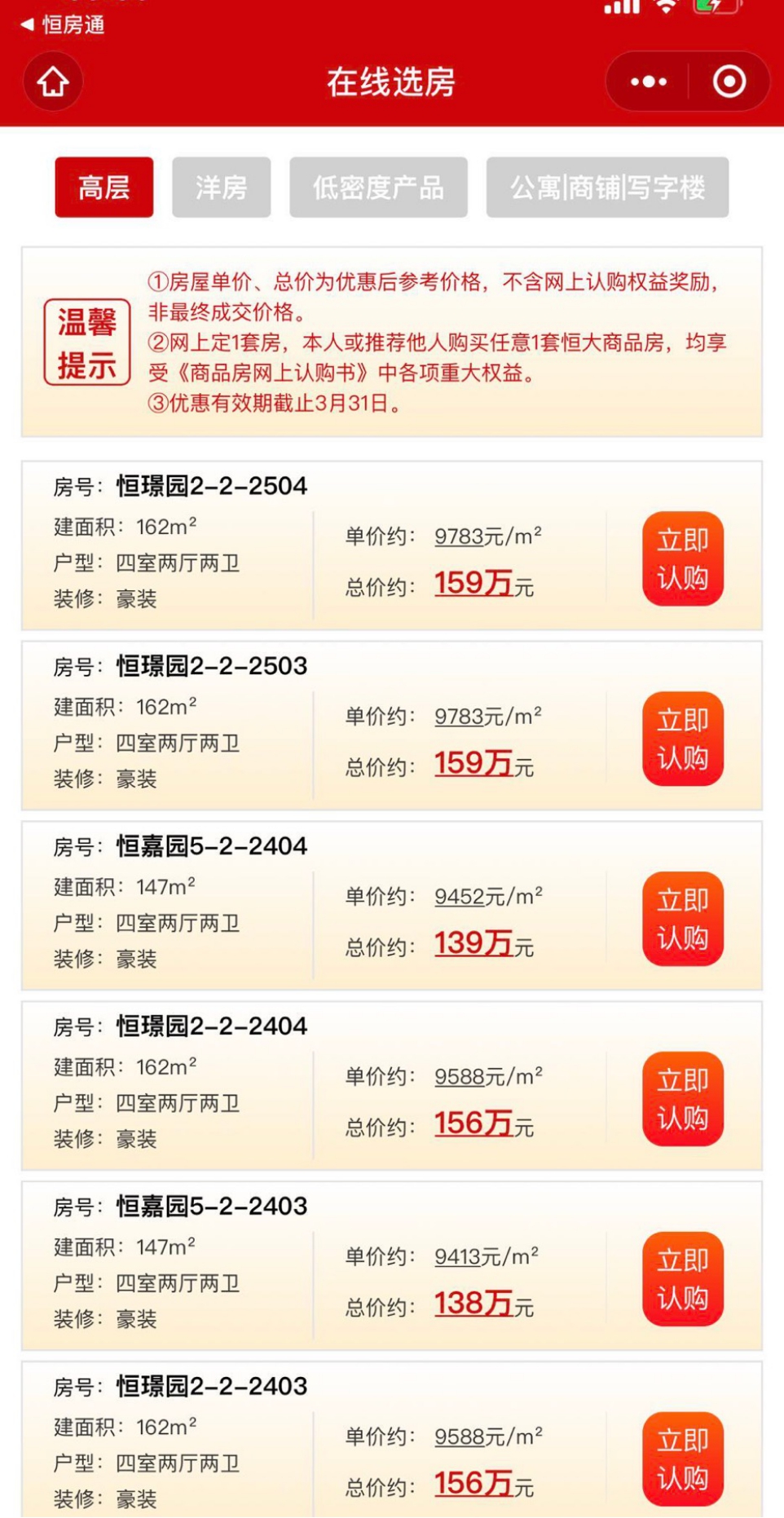The width and height of the screenshot is (784, 1518).
Task: Switch to the 洋房 tab
Action: [221, 188]
